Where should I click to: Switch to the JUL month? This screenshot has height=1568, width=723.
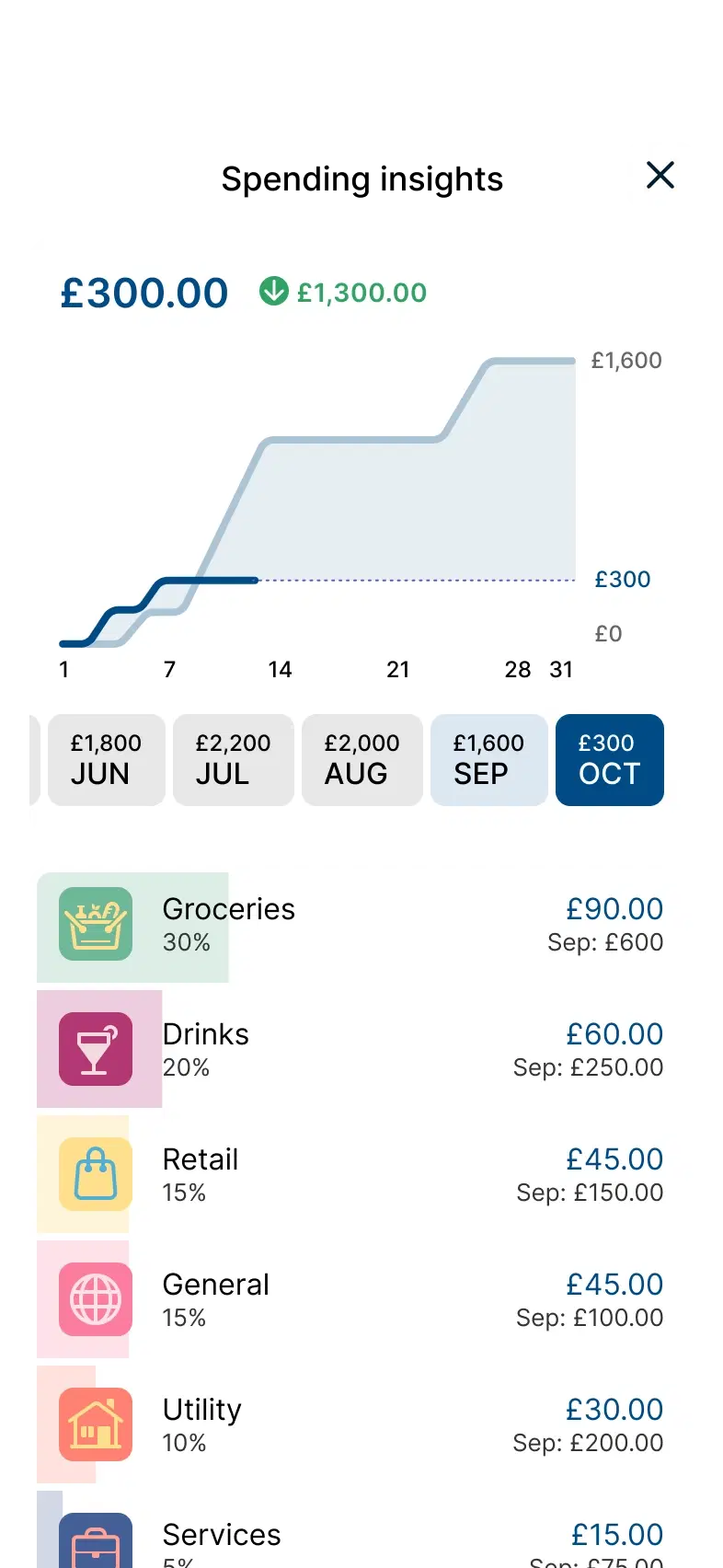point(234,760)
